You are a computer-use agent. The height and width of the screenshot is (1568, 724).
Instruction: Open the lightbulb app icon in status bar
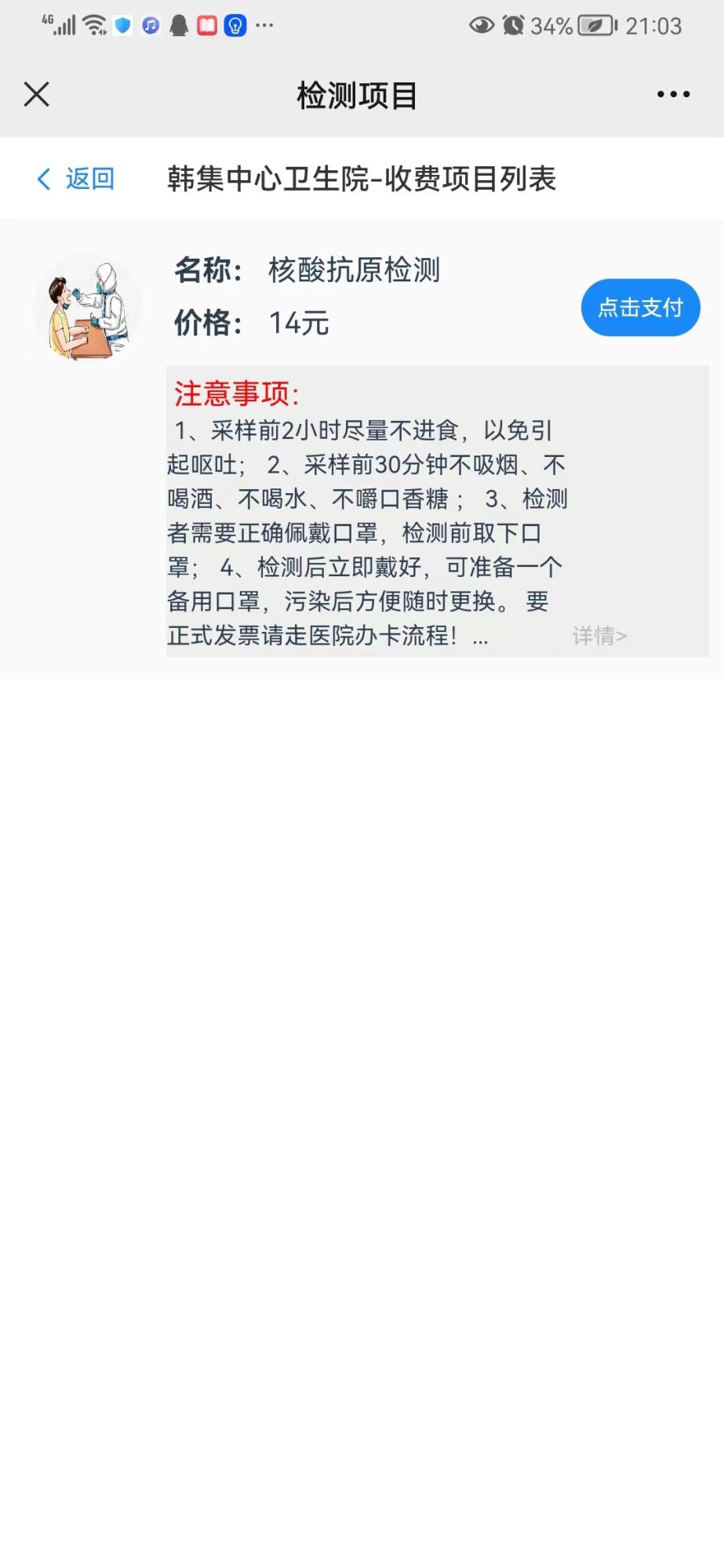coord(235,26)
